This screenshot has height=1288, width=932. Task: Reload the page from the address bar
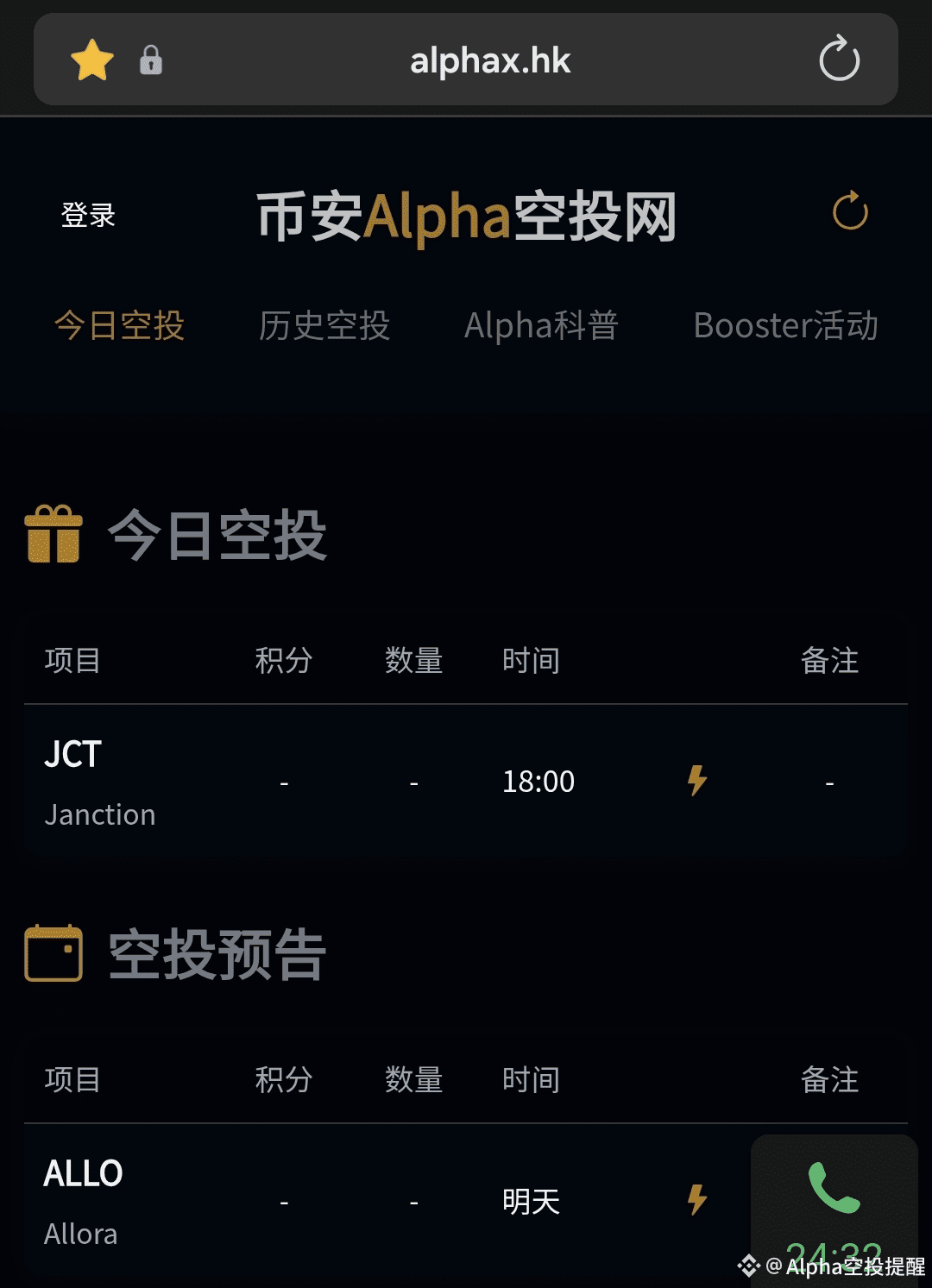(x=839, y=60)
